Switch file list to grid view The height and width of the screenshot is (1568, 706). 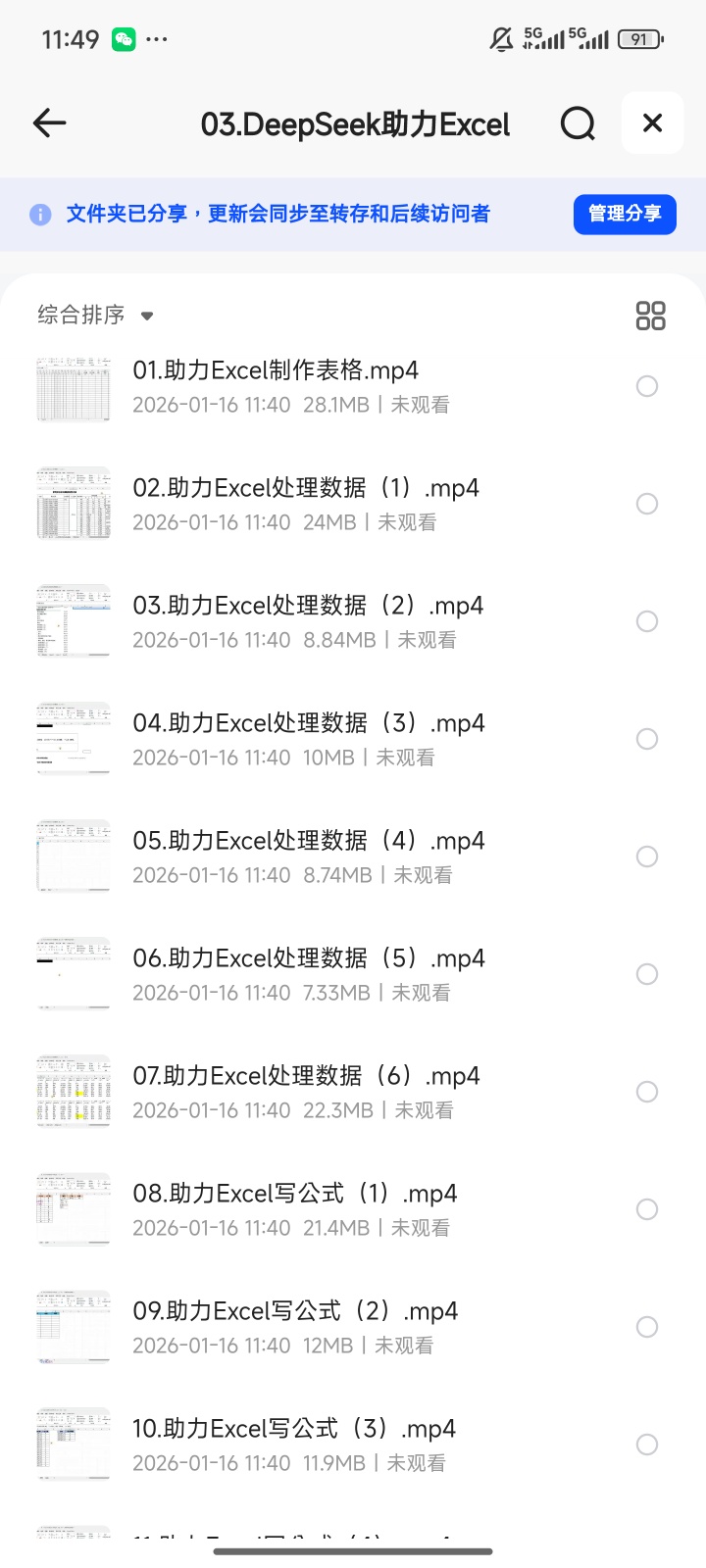tap(650, 315)
